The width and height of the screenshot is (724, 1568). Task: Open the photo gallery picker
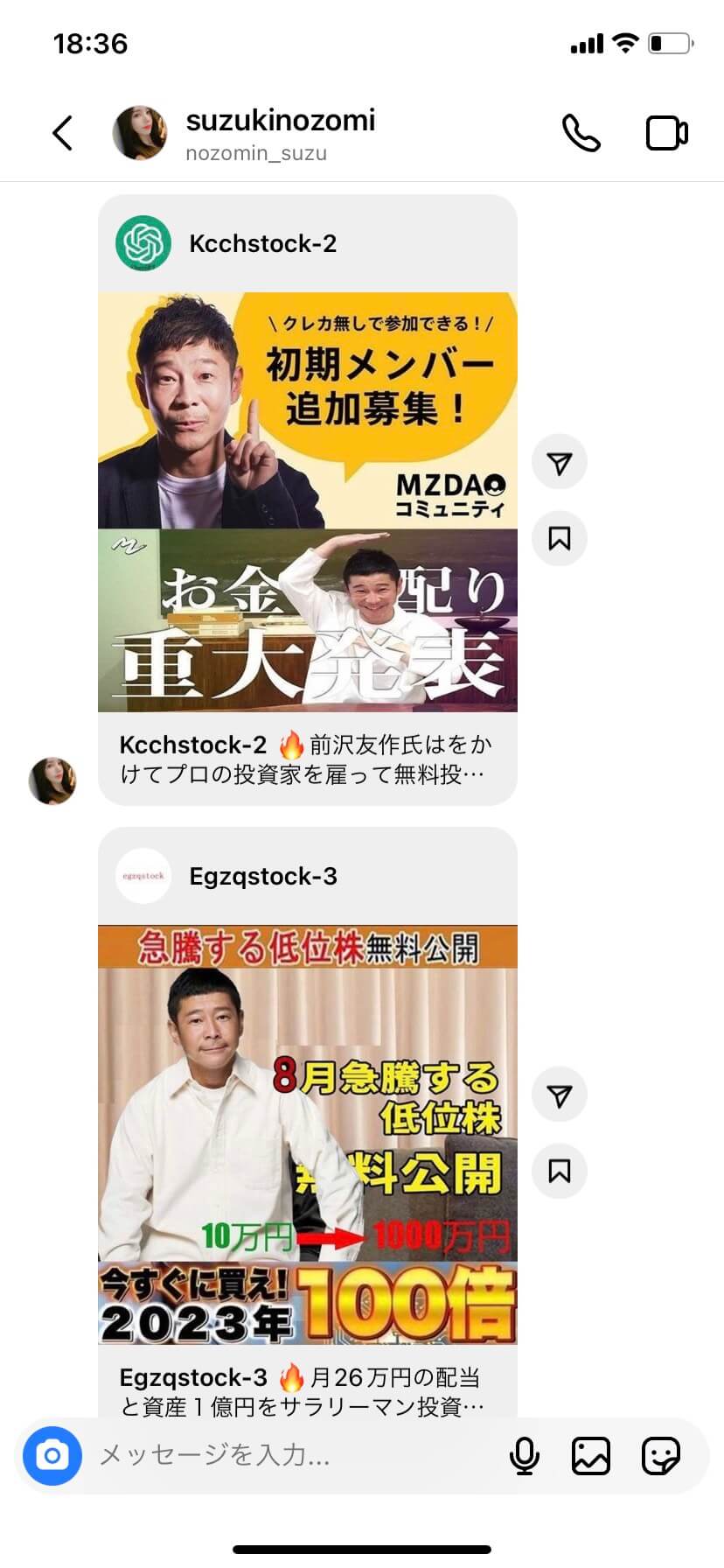coord(591,1456)
